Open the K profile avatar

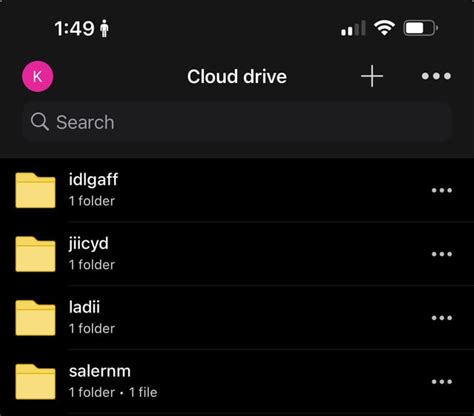37,76
